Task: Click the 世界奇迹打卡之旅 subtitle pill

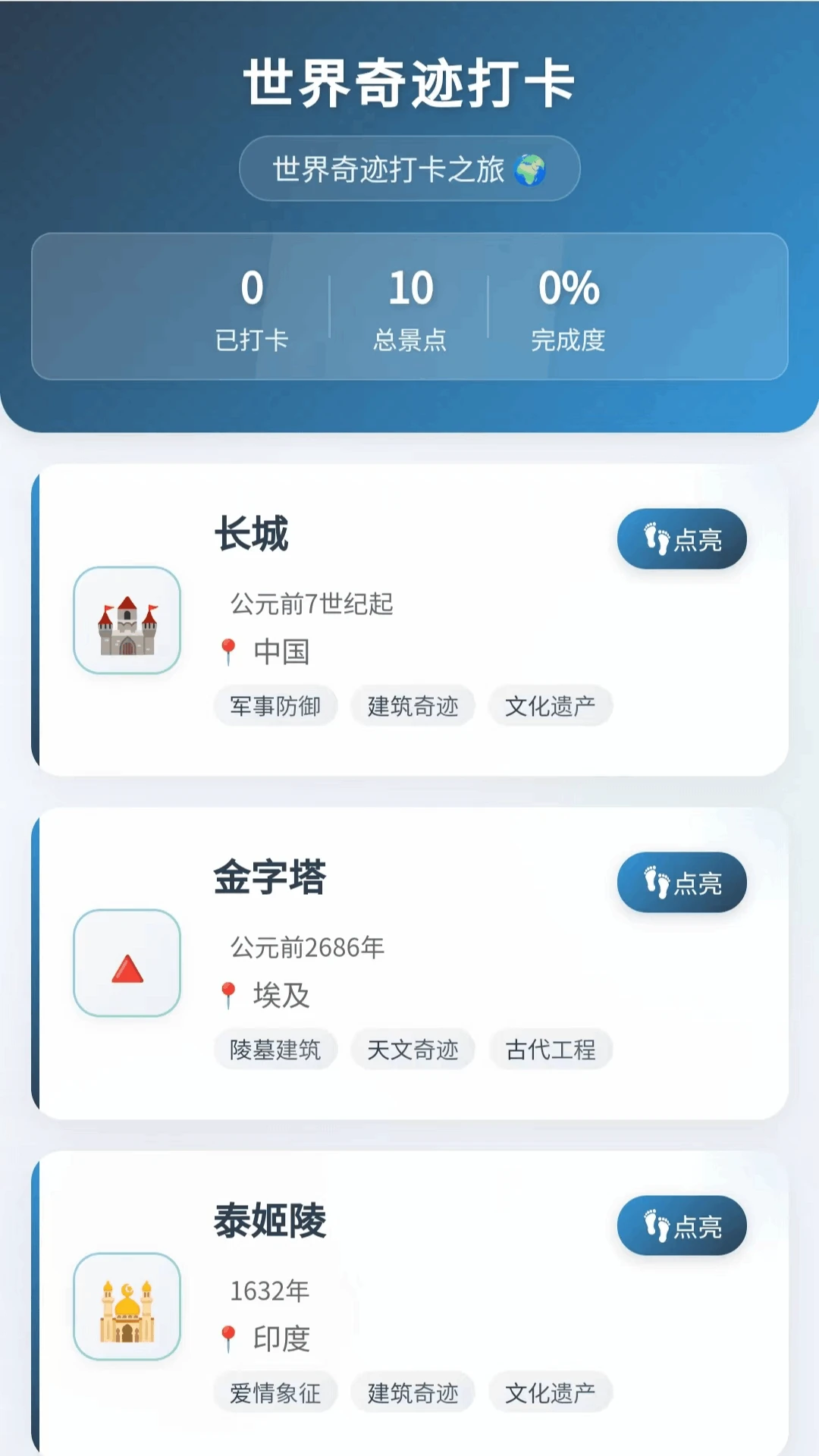Action: pos(409,168)
